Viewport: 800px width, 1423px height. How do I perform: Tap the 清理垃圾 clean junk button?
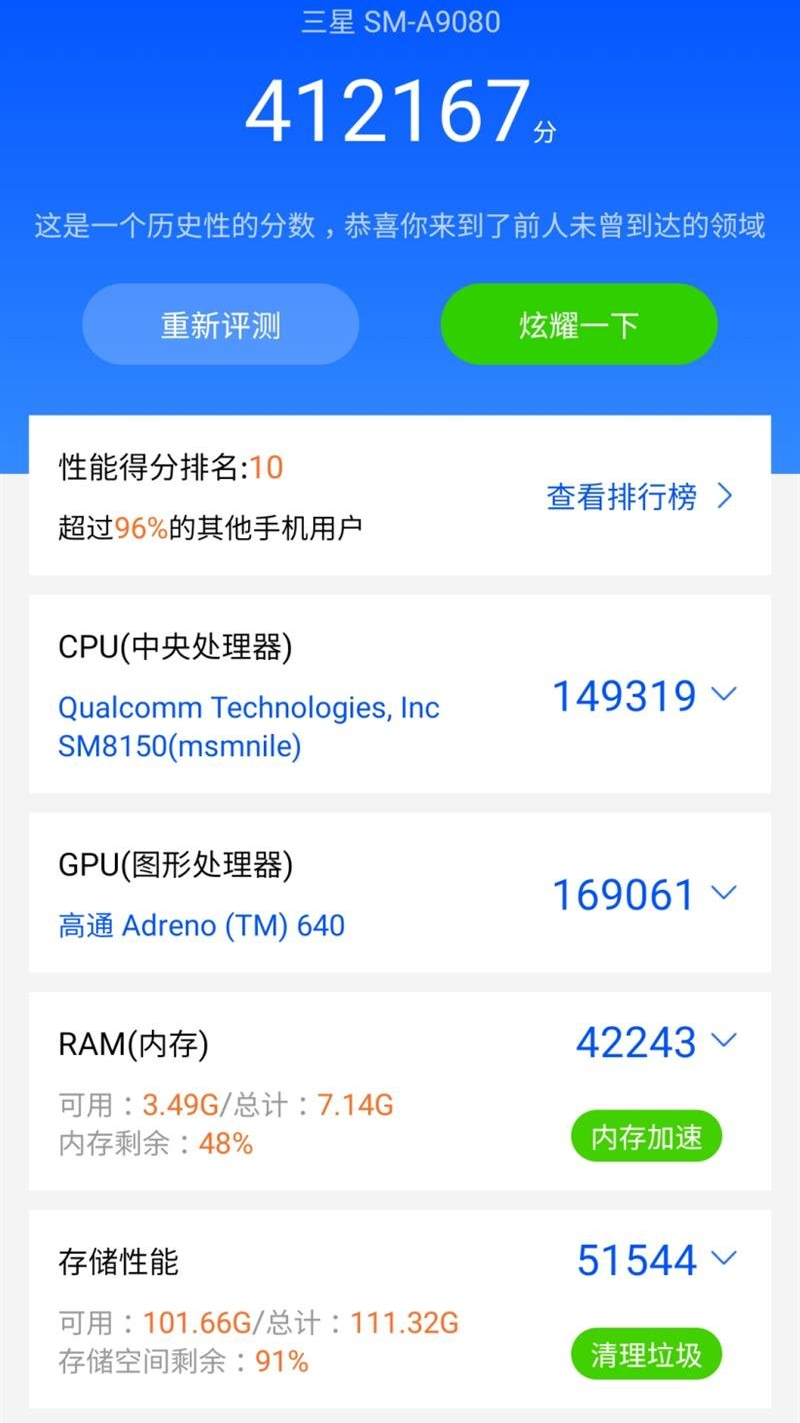[x=646, y=1355]
